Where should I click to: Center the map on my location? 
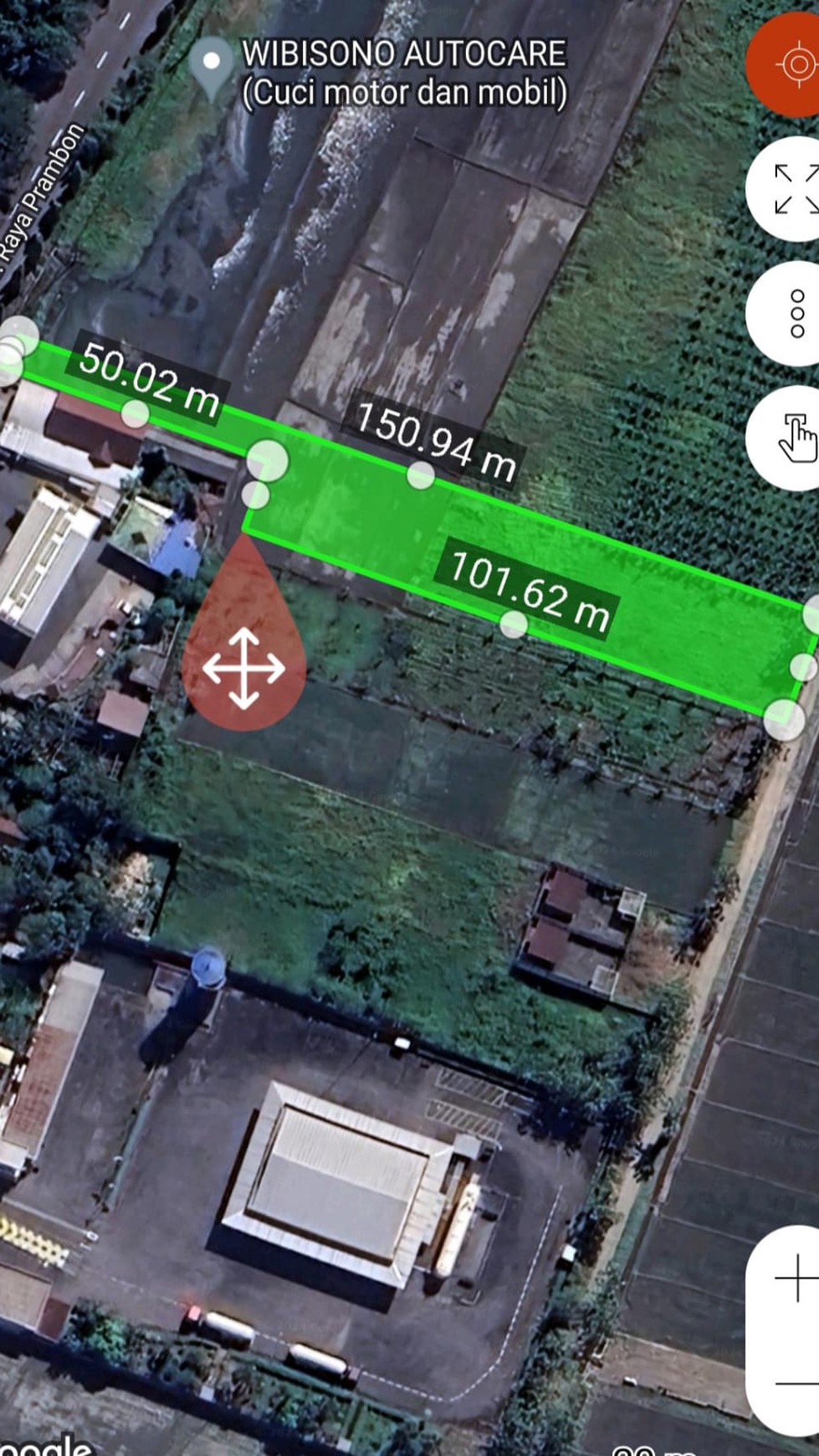[796, 64]
